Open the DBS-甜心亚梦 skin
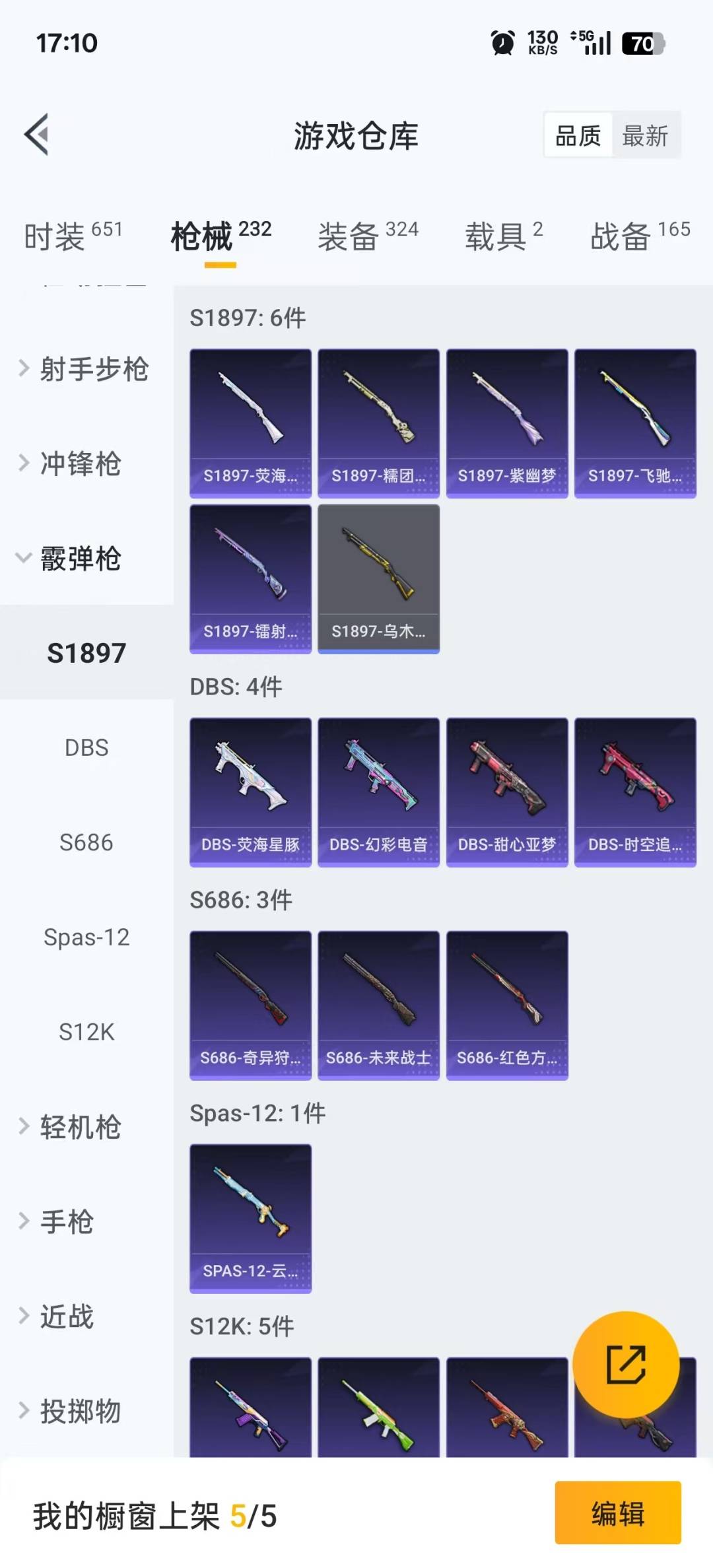The image size is (713, 1568). click(x=507, y=792)
